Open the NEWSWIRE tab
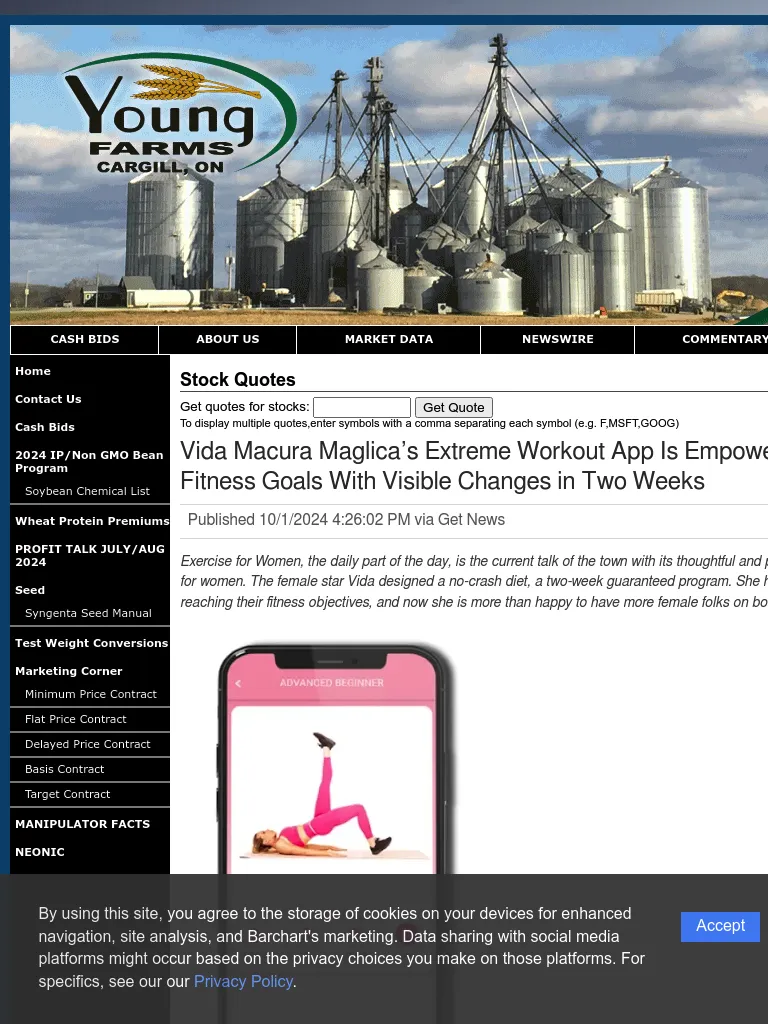This screenshot has width=768, height=1024. (x=557, y=339)
